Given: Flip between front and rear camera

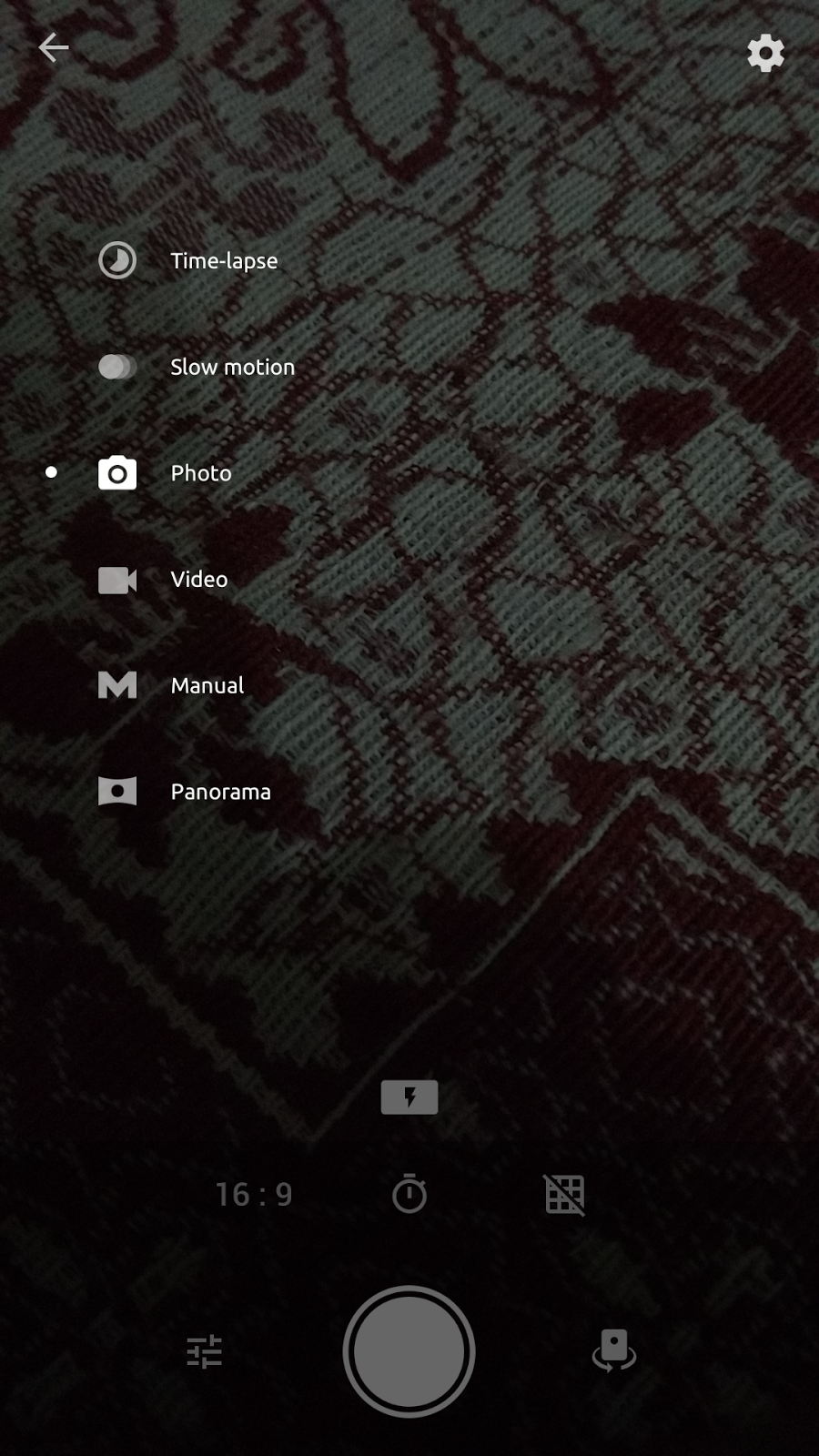Looking at the screenshot, I should tap(614, 1350).
